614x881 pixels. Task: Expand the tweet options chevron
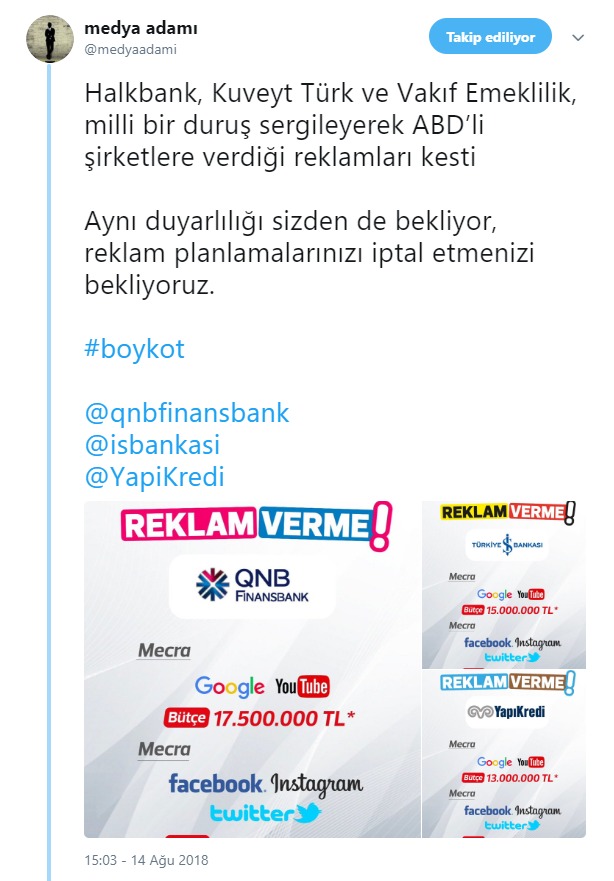tap(578, 37)
